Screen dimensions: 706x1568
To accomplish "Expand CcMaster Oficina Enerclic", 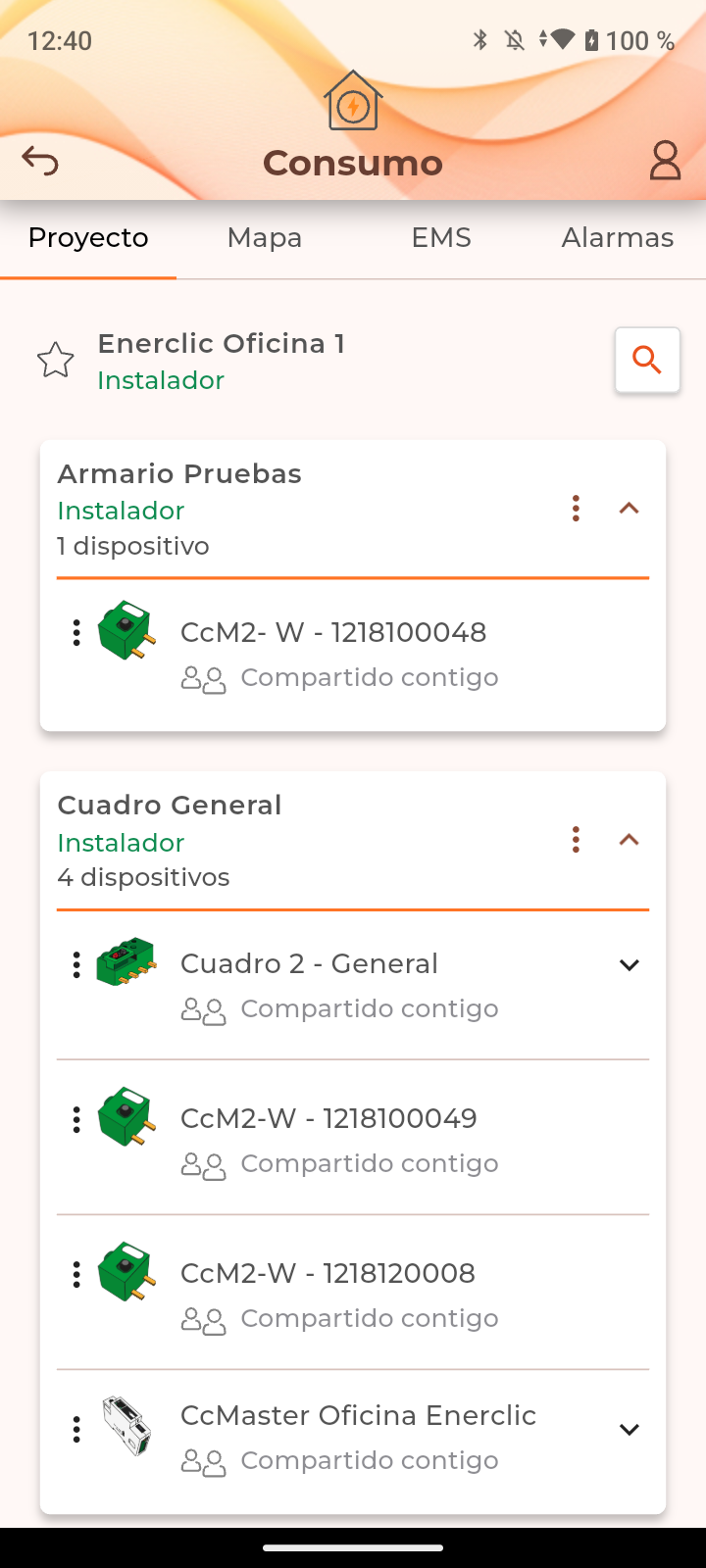I will tap(630, 1430).
